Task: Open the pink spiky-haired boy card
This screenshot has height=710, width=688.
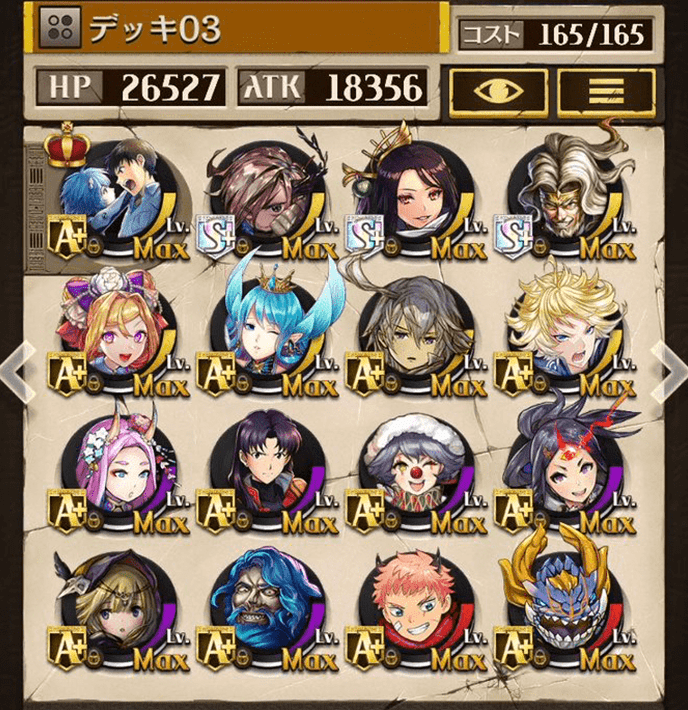Action: click(413, 607)
